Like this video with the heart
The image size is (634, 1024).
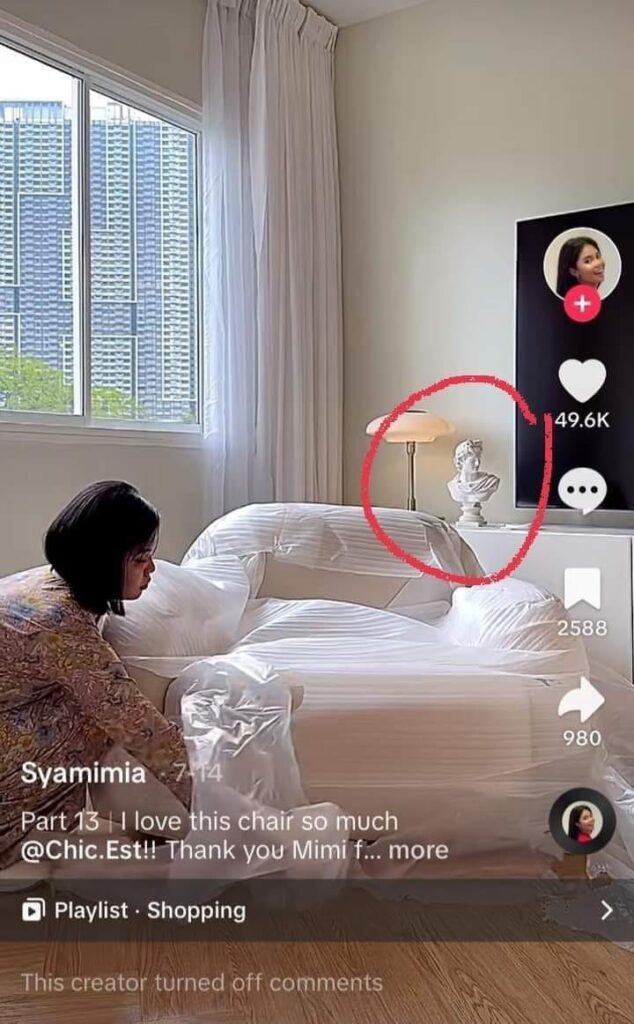(582, 381)
